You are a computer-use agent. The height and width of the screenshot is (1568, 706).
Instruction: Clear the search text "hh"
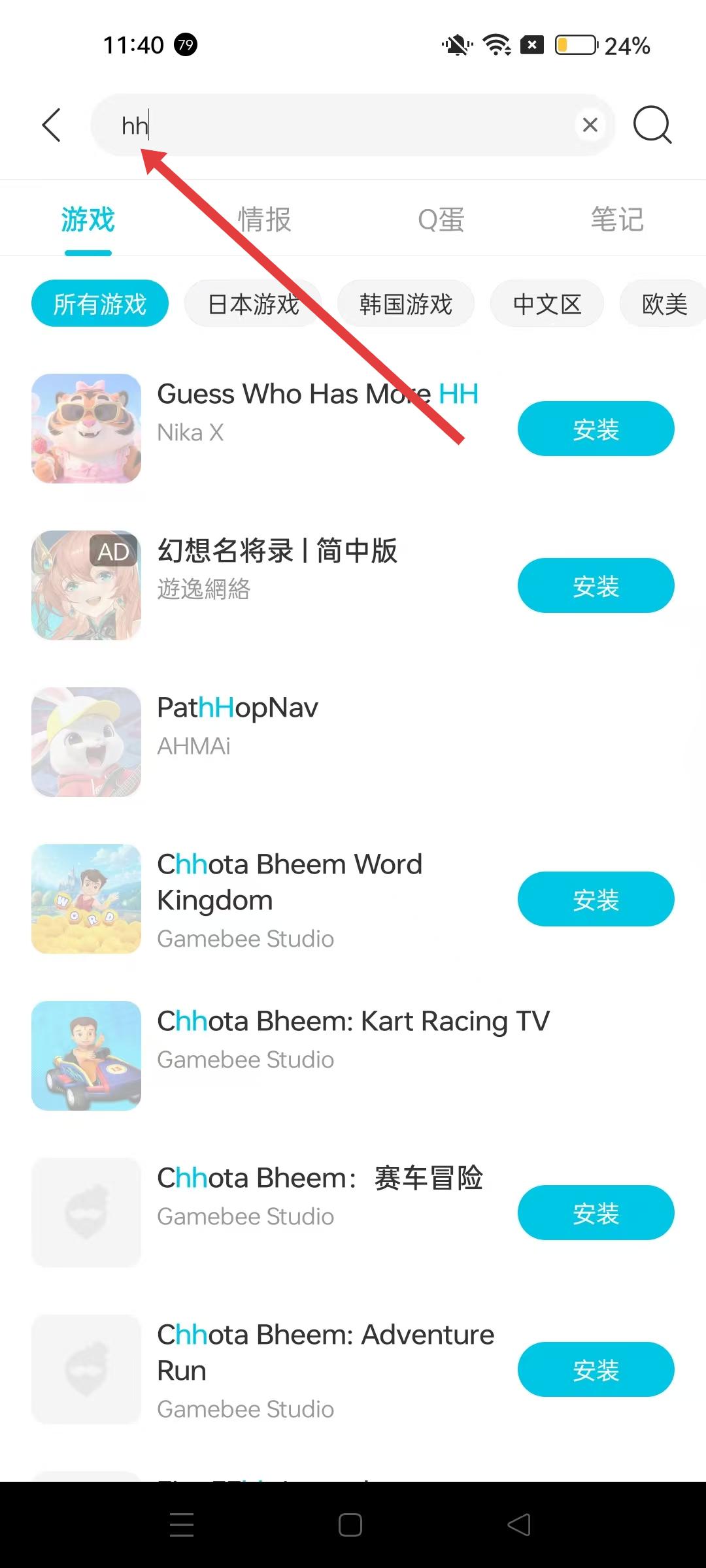pyautogui.click(x=590, y=125)
